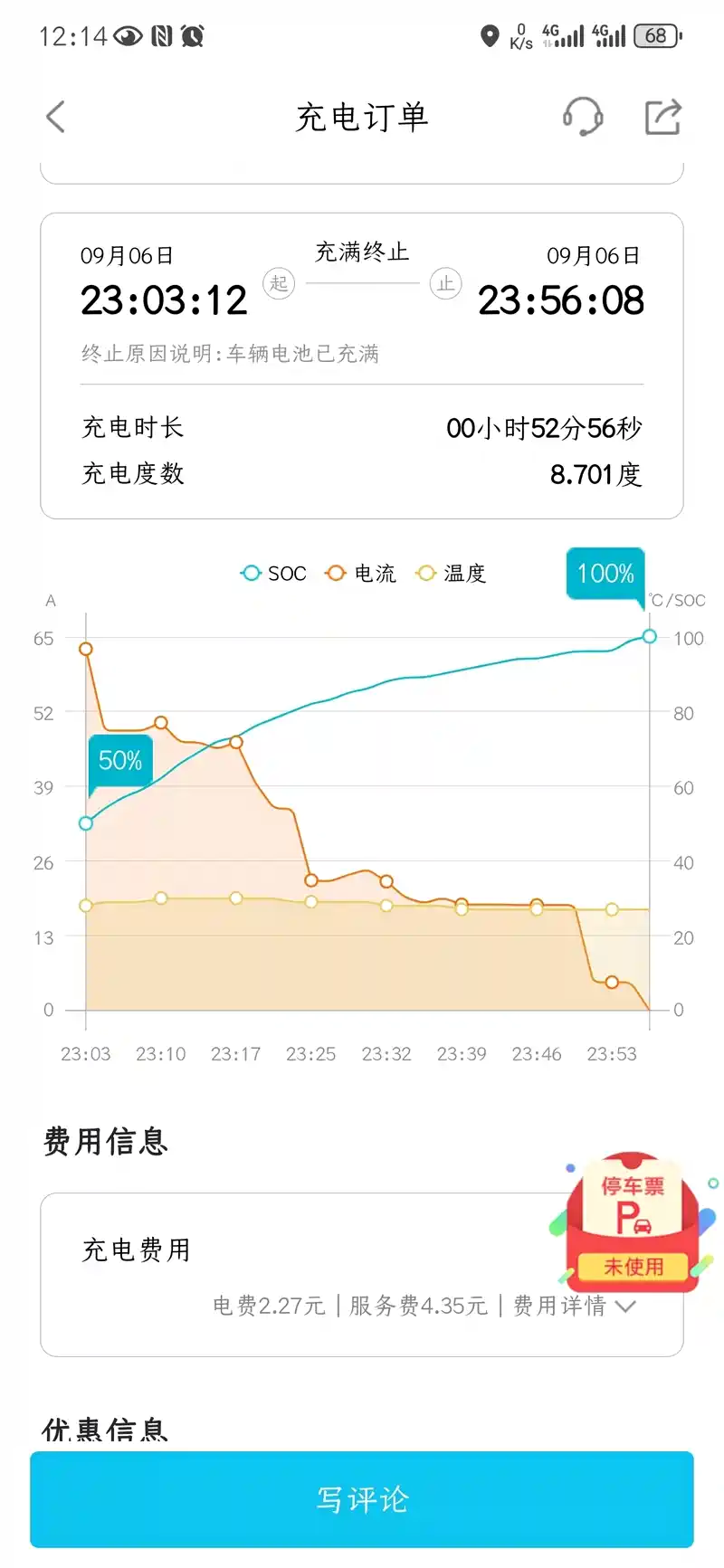724x1568 pixels.
Task: Expand 费用详情 fee details
Action: click(x=576, y=1306)
